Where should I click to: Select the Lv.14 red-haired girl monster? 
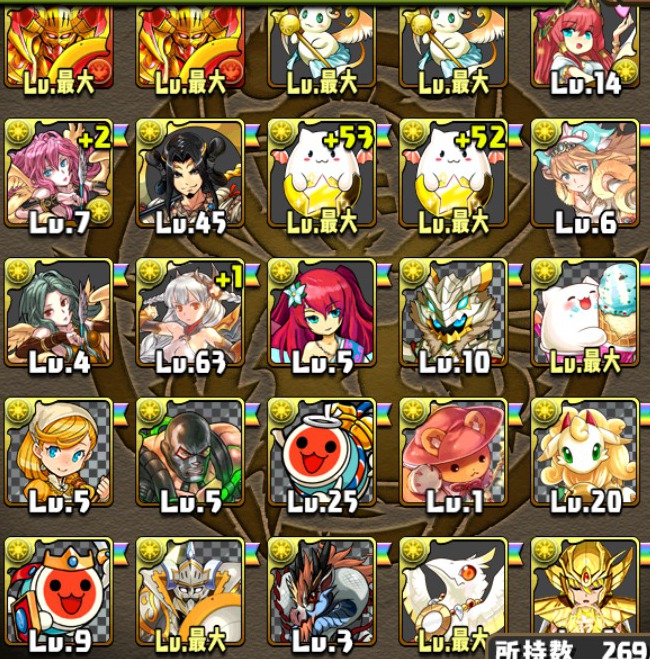(x=585, y=45)
